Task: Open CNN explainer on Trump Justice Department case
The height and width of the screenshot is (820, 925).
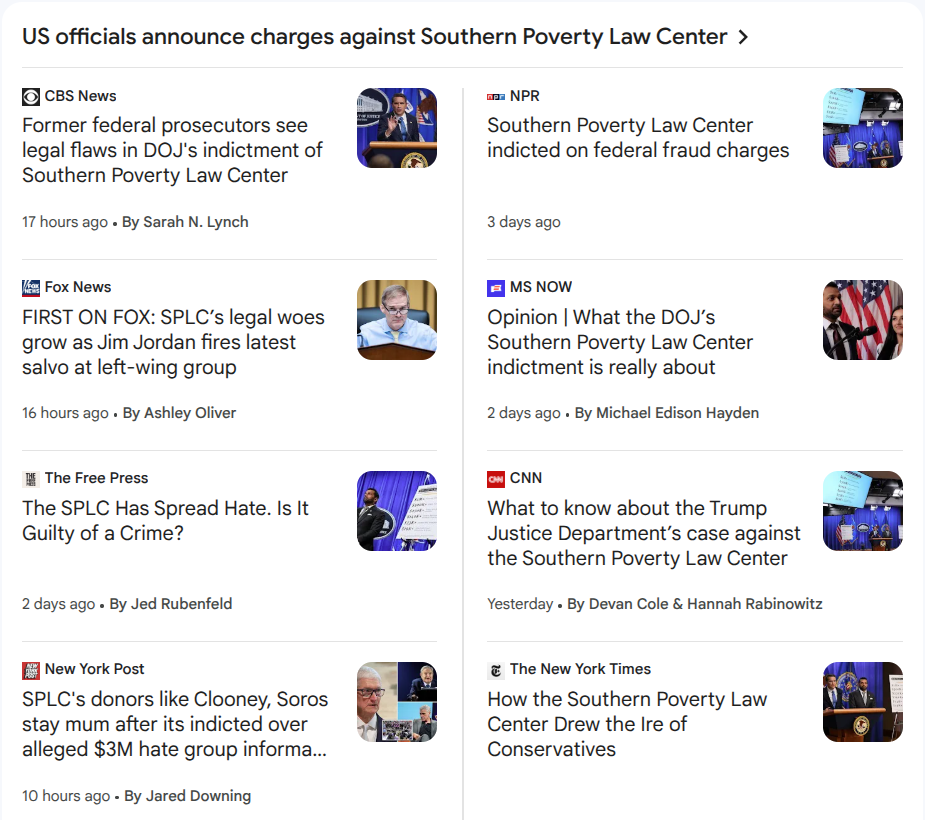Action: (643, 533)
